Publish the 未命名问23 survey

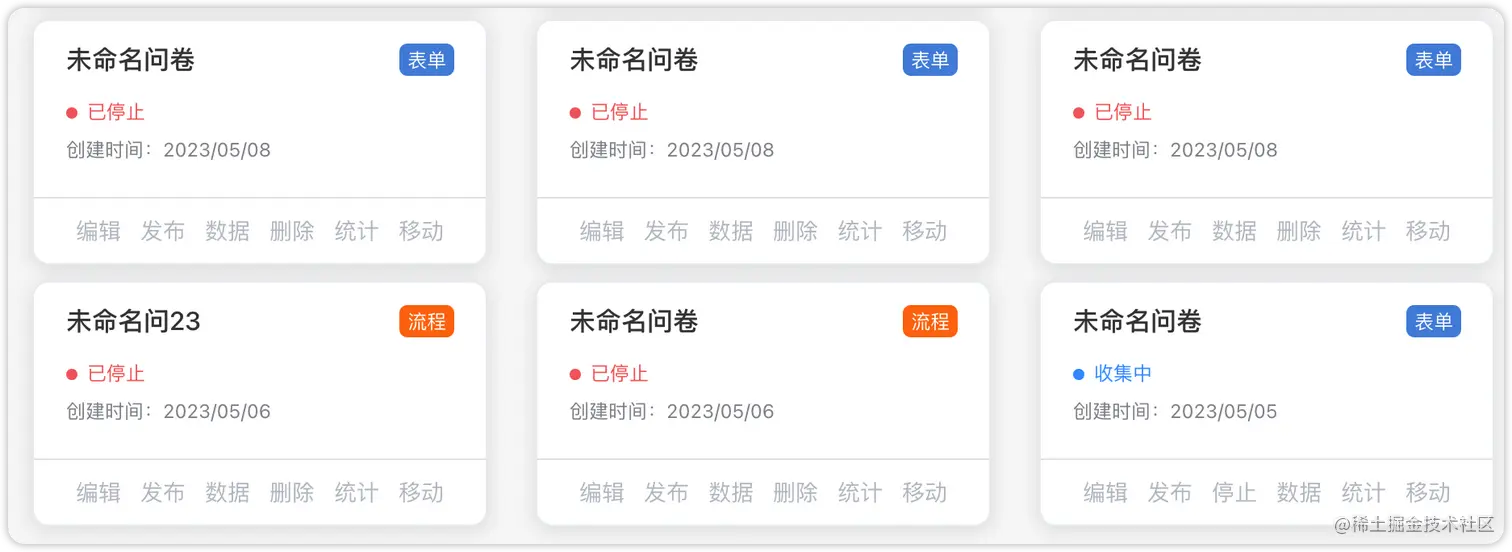click(162, 492)
